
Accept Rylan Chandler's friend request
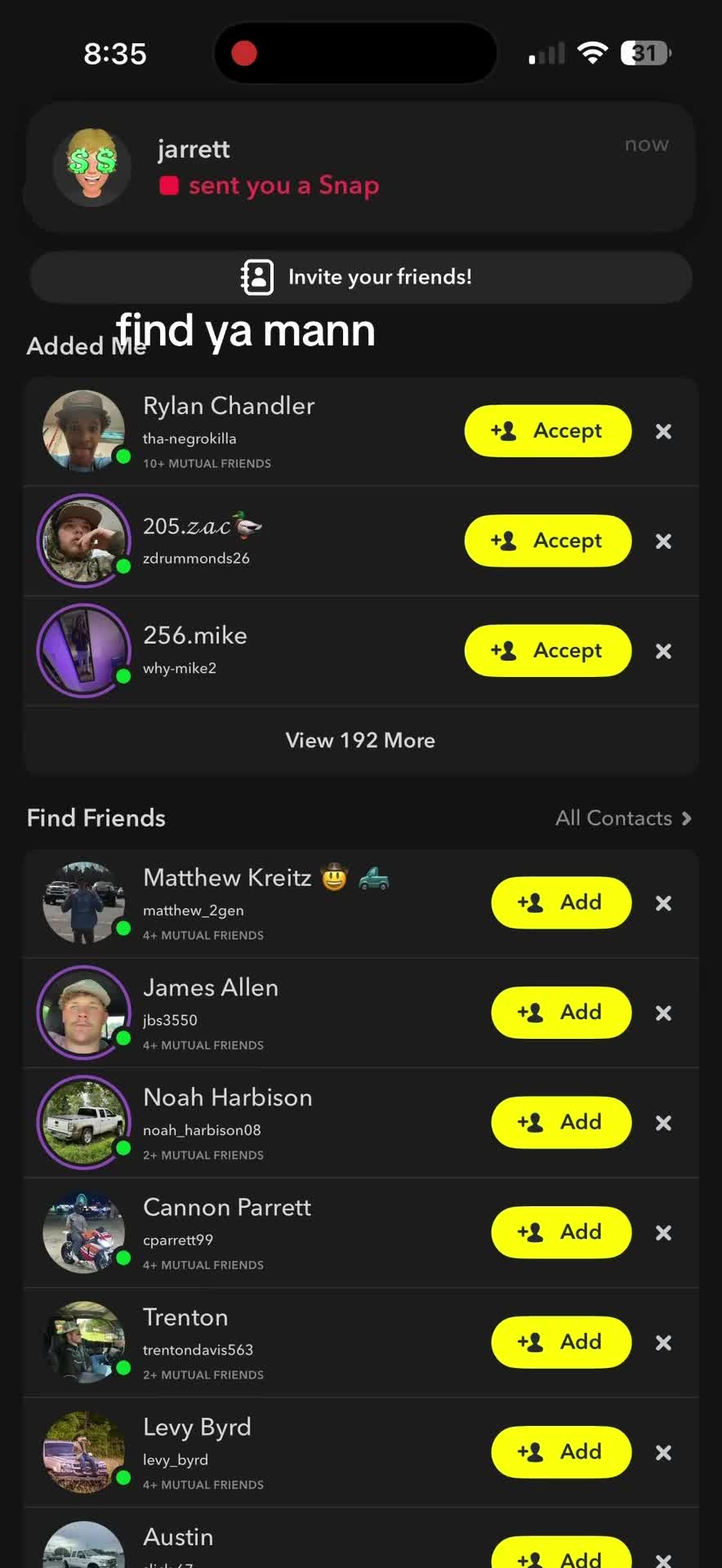point(548,430)
